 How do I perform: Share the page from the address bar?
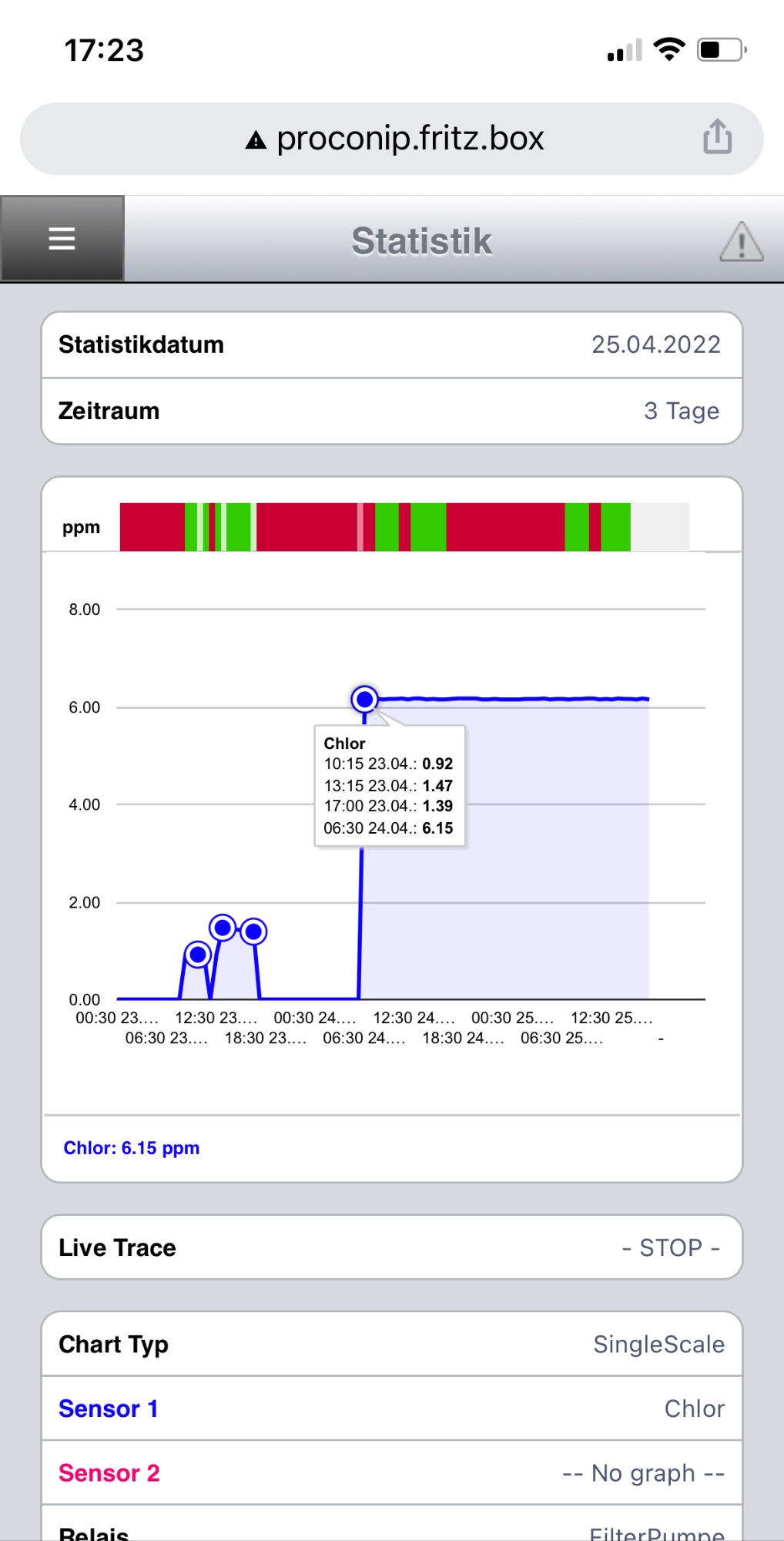(717, 137)
